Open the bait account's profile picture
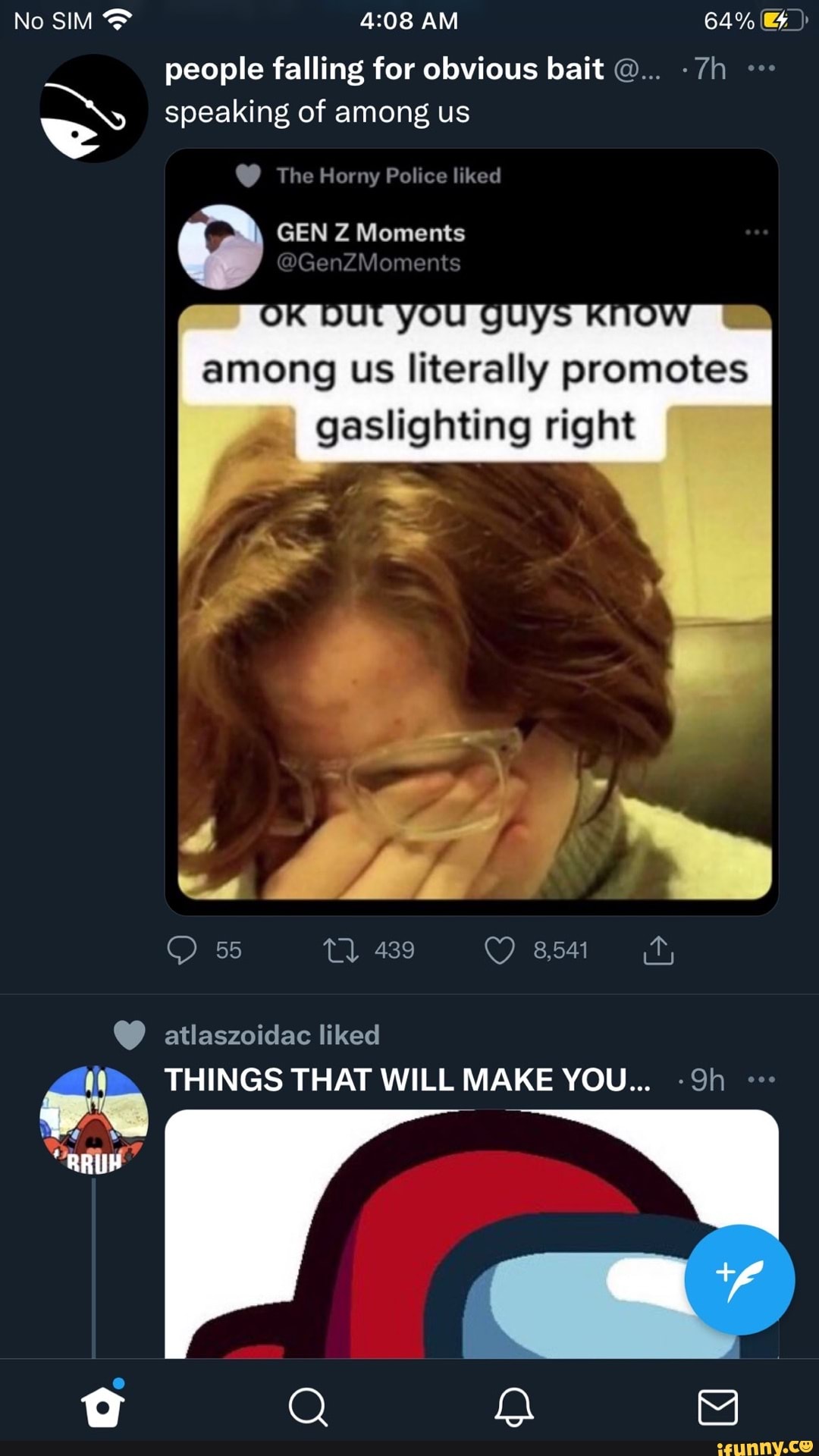Image resolution: width=819 pixels, height=1456 pixels. (93, 108)
